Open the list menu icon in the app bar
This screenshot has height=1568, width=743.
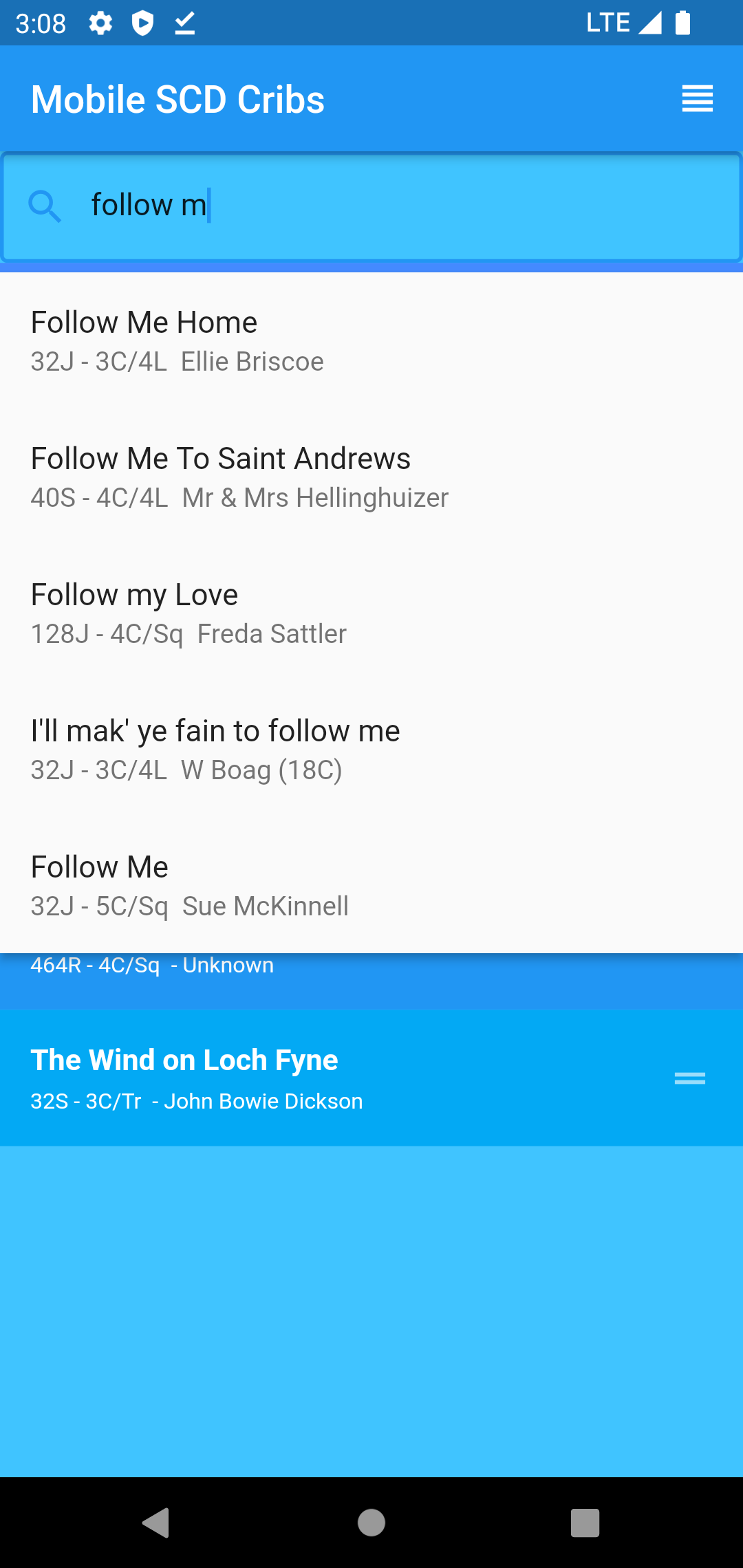point(697,99)
